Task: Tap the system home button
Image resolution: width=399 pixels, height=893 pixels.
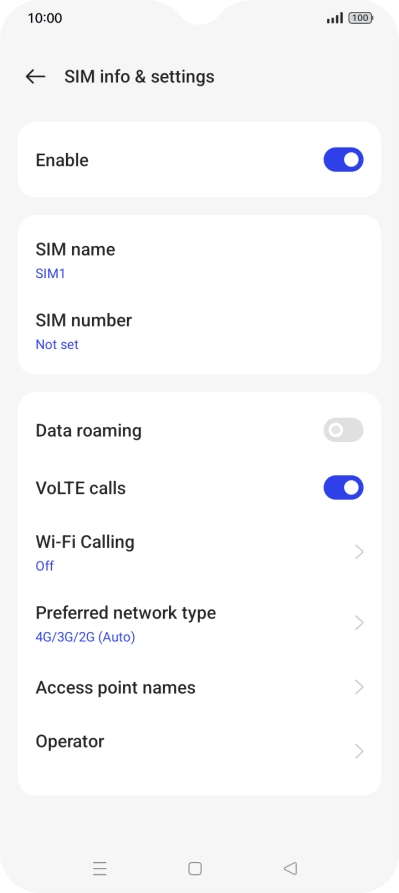Action: (x=195, y=869)
